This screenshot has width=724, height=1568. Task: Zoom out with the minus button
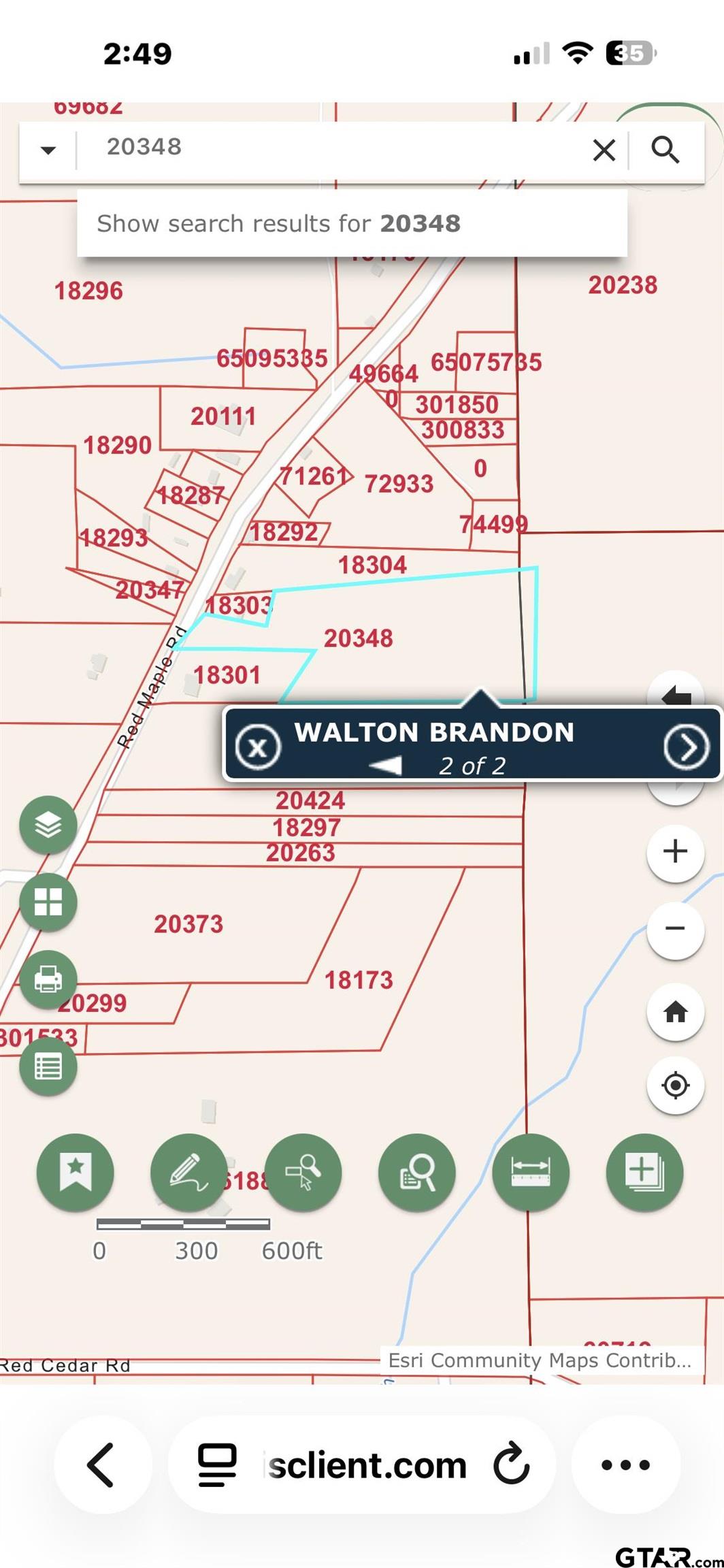coord(675,929)
